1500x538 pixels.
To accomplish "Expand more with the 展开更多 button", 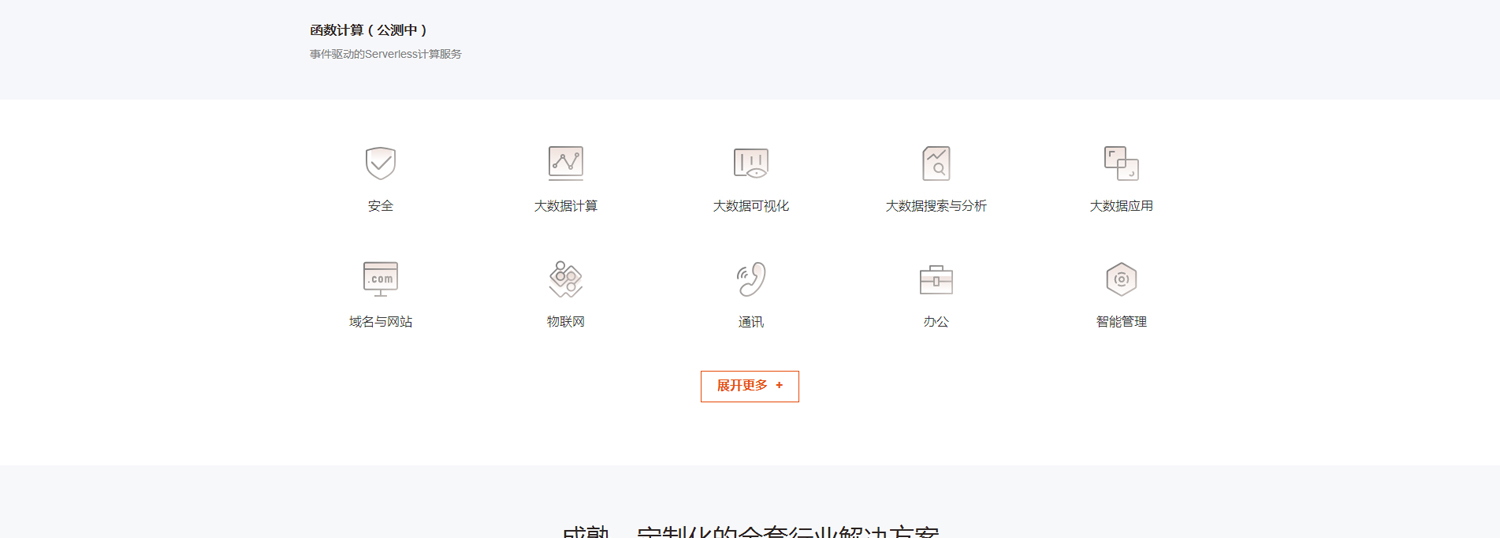I will [749, 386].
